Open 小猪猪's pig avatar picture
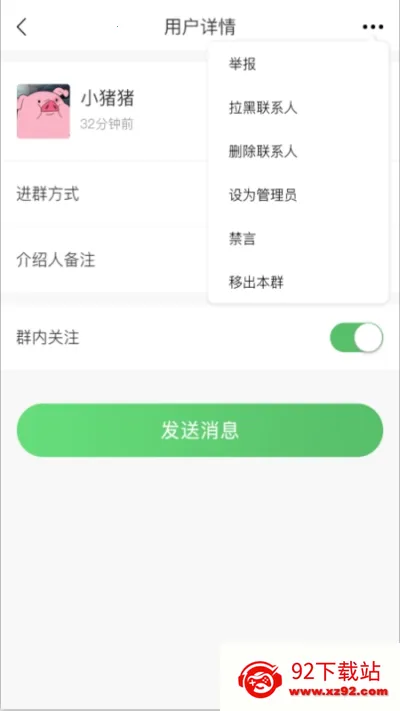 pyautogui.click(x=44, y=111)
